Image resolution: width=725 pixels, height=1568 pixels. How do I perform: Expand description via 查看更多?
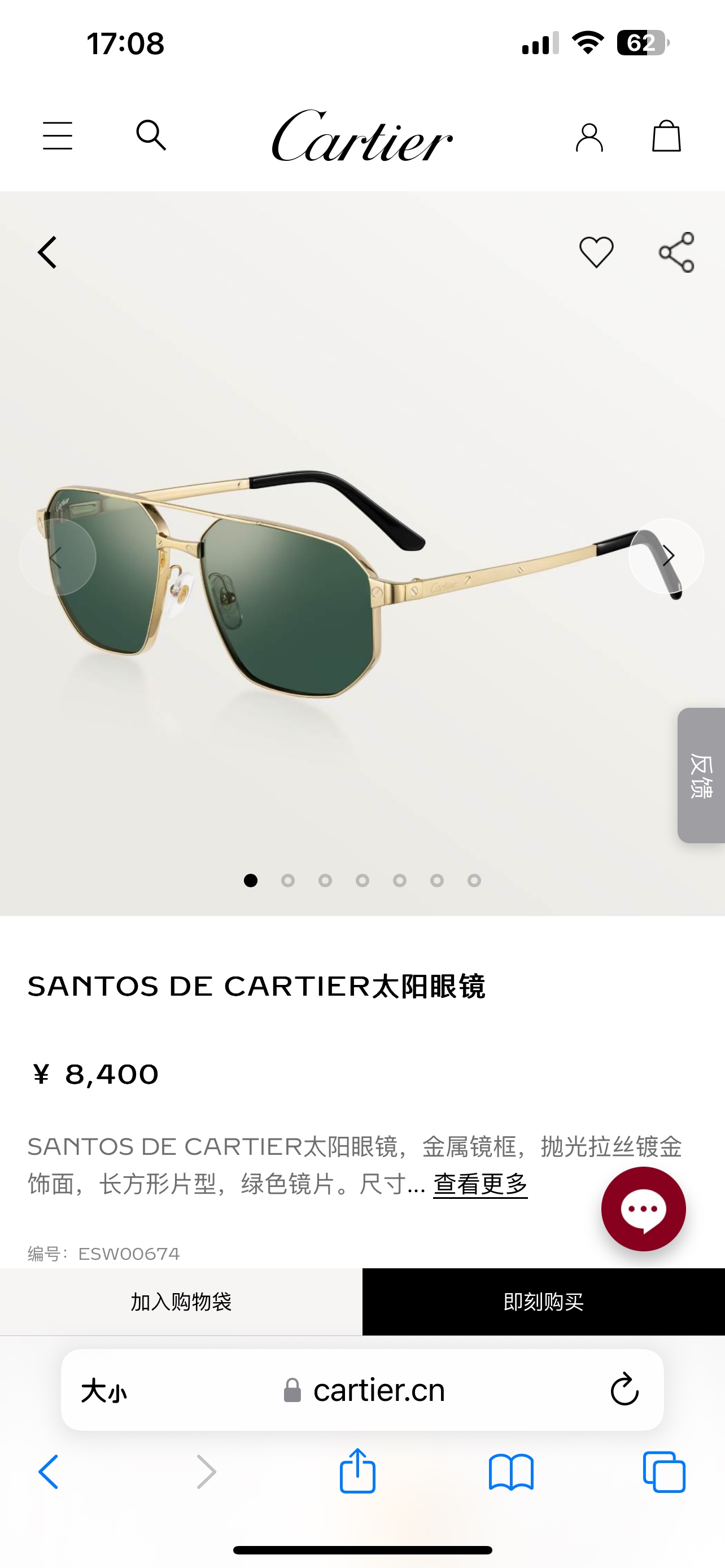pyautogui.click(x=480, y=1184)
